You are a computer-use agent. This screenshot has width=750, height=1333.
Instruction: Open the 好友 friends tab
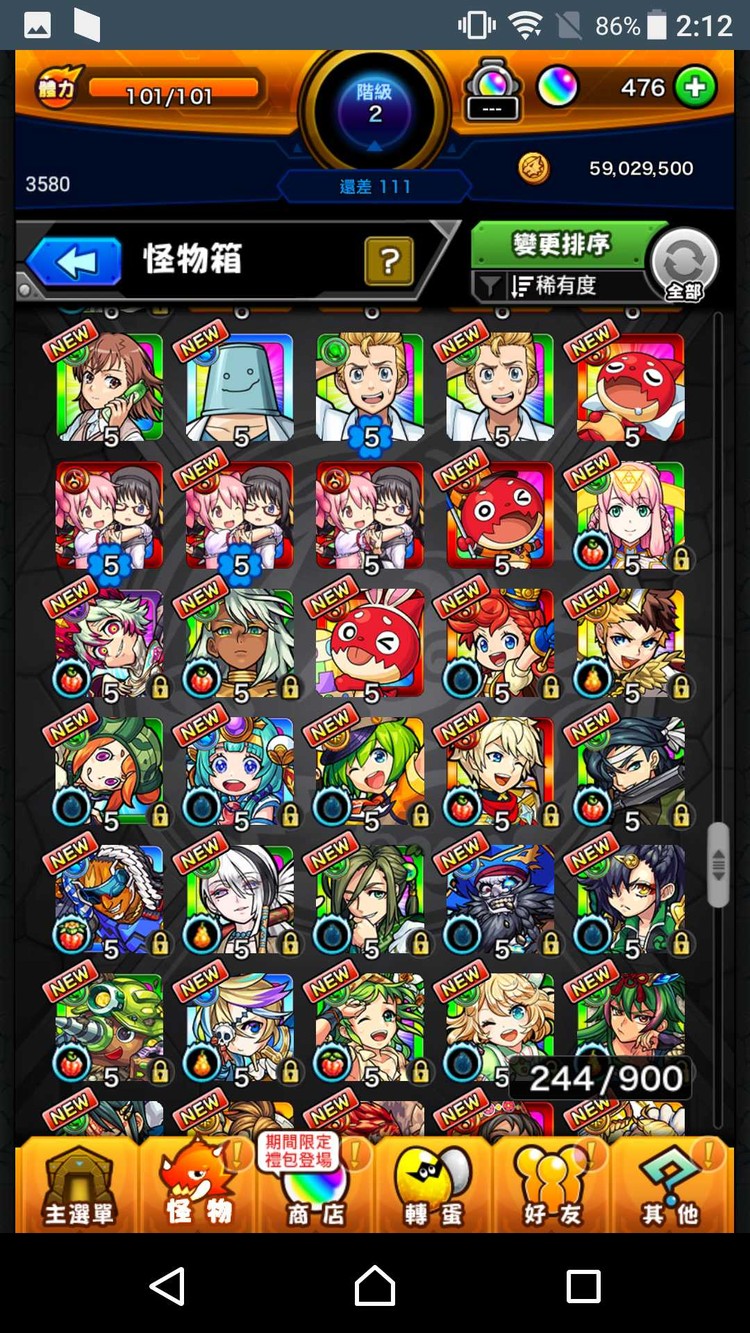[552, 1186]
